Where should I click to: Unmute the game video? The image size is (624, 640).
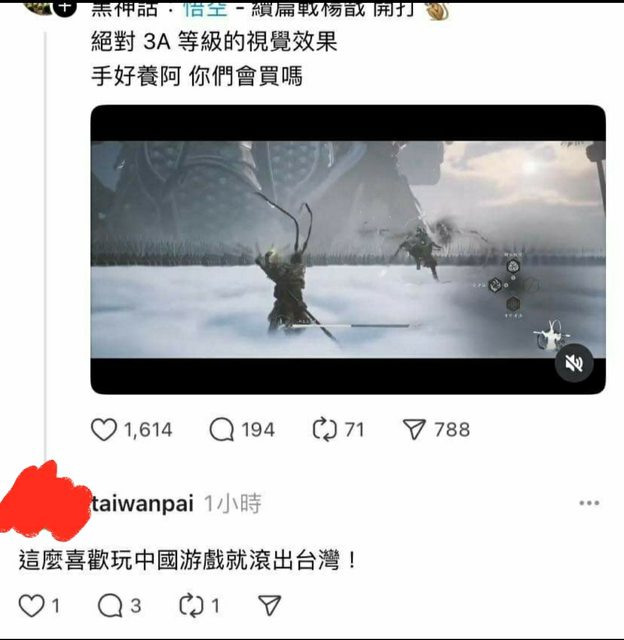pyautogui.click(x=574, y=364)
